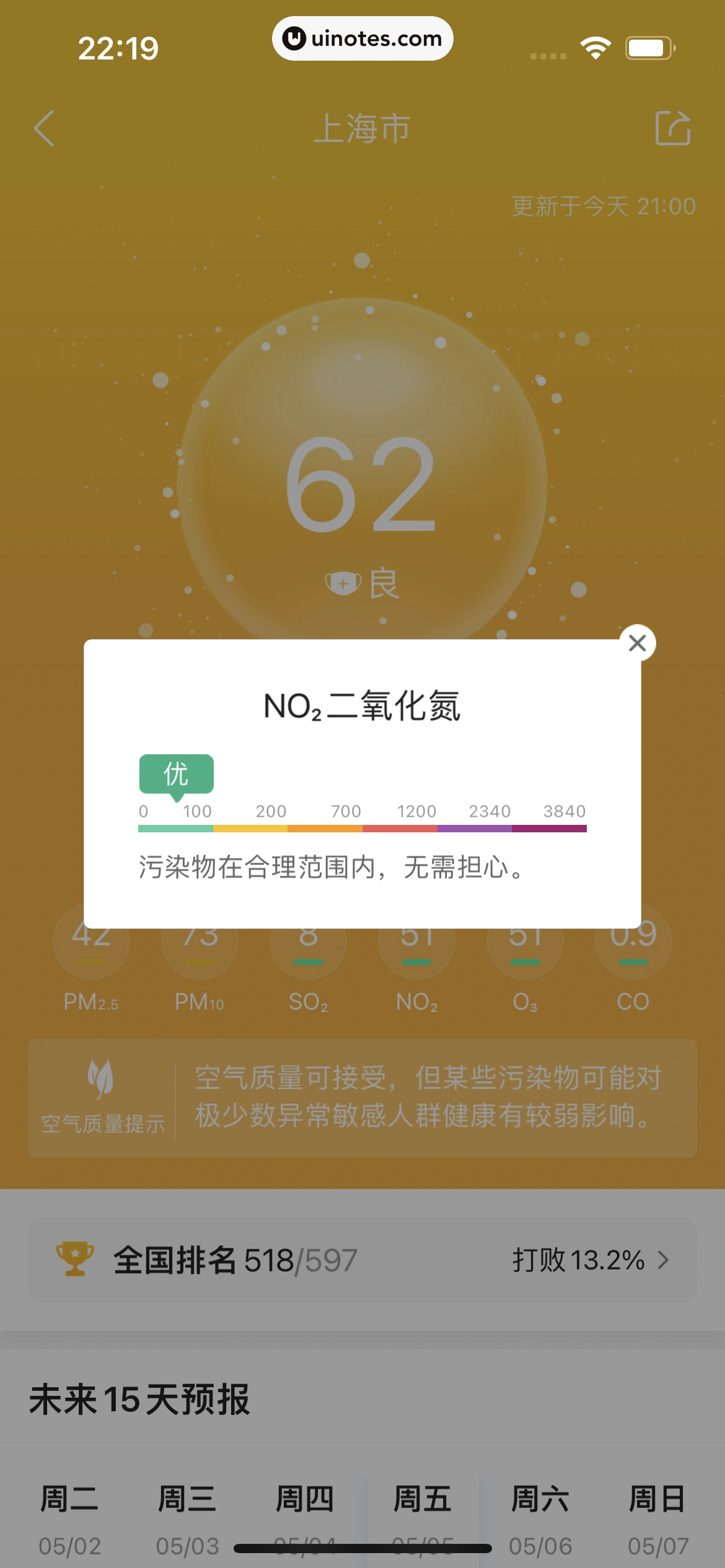Go back using the top arrow
The image size is (725, 1568).
coord(45,129)
